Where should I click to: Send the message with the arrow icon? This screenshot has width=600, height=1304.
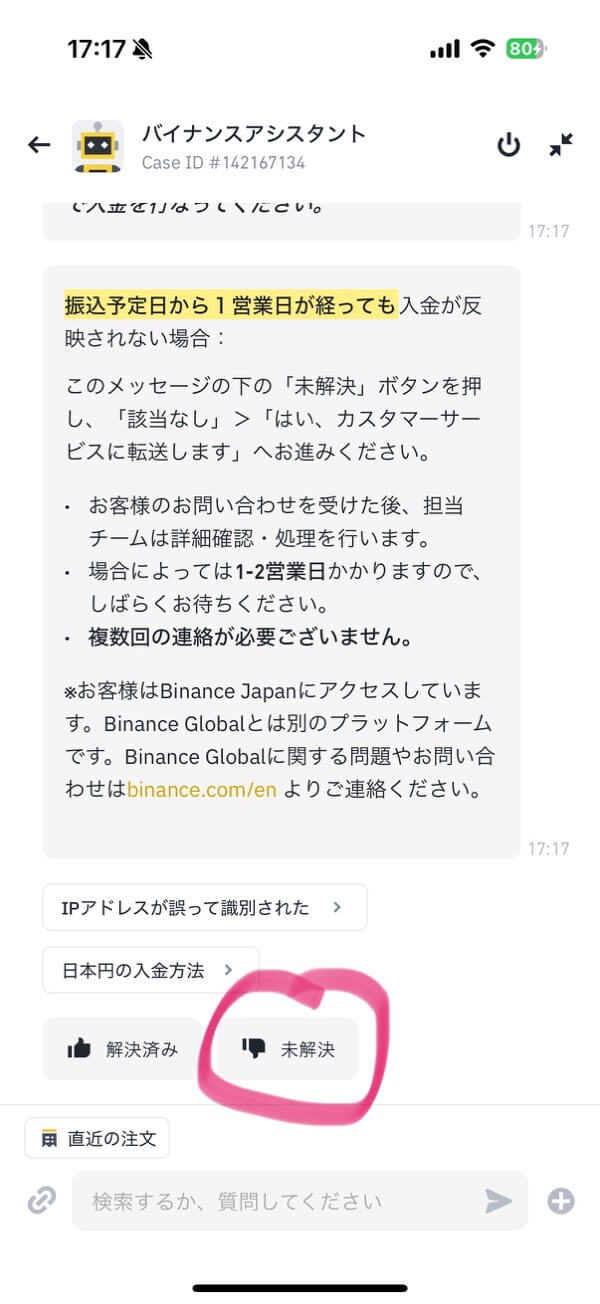[x=498, y=1200]
